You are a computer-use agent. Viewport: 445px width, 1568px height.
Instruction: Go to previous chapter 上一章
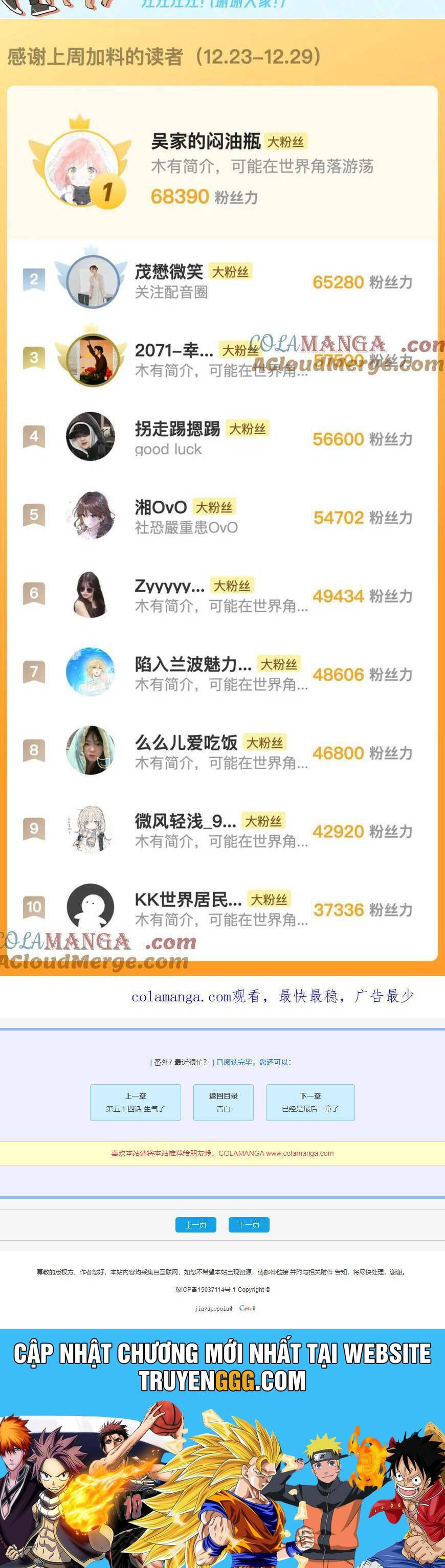coord(135,1102)
